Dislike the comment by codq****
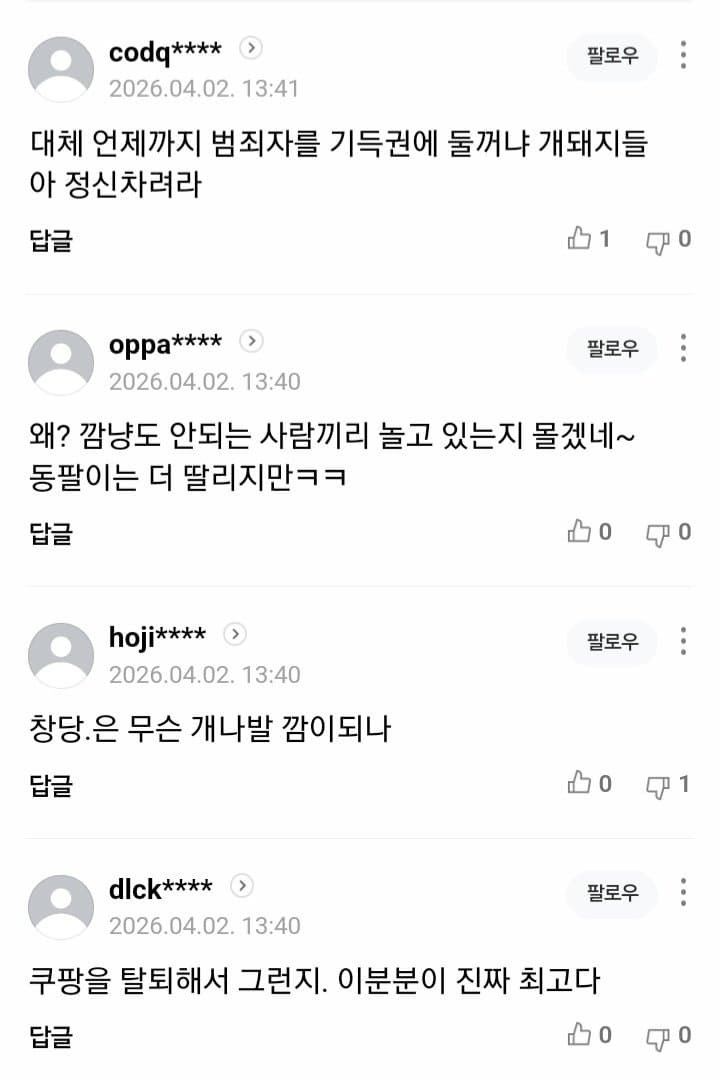The image size is (720, 1079). (657, 240)
